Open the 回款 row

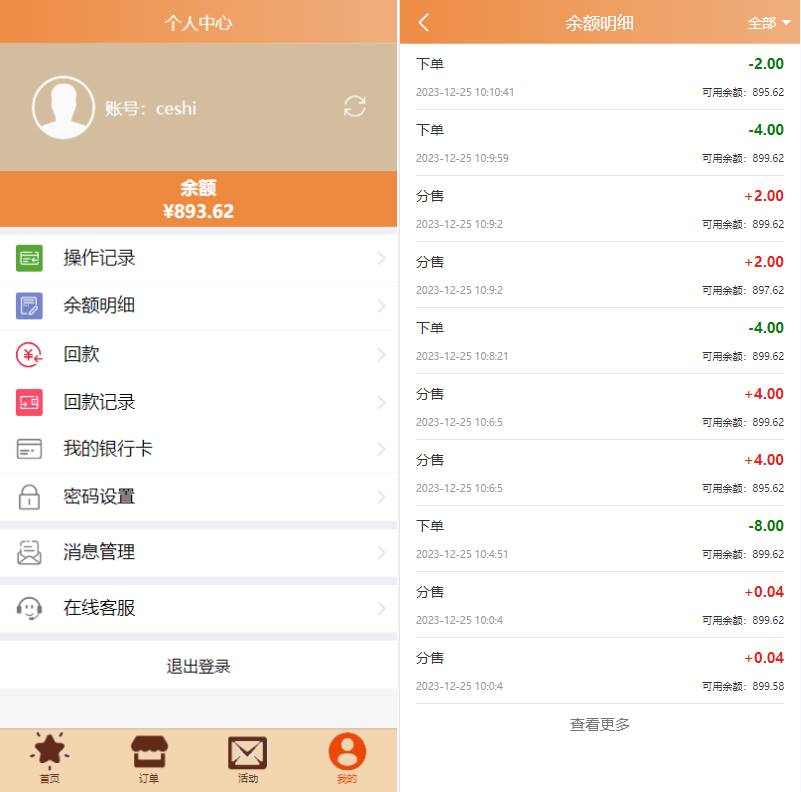pos(198,354)
